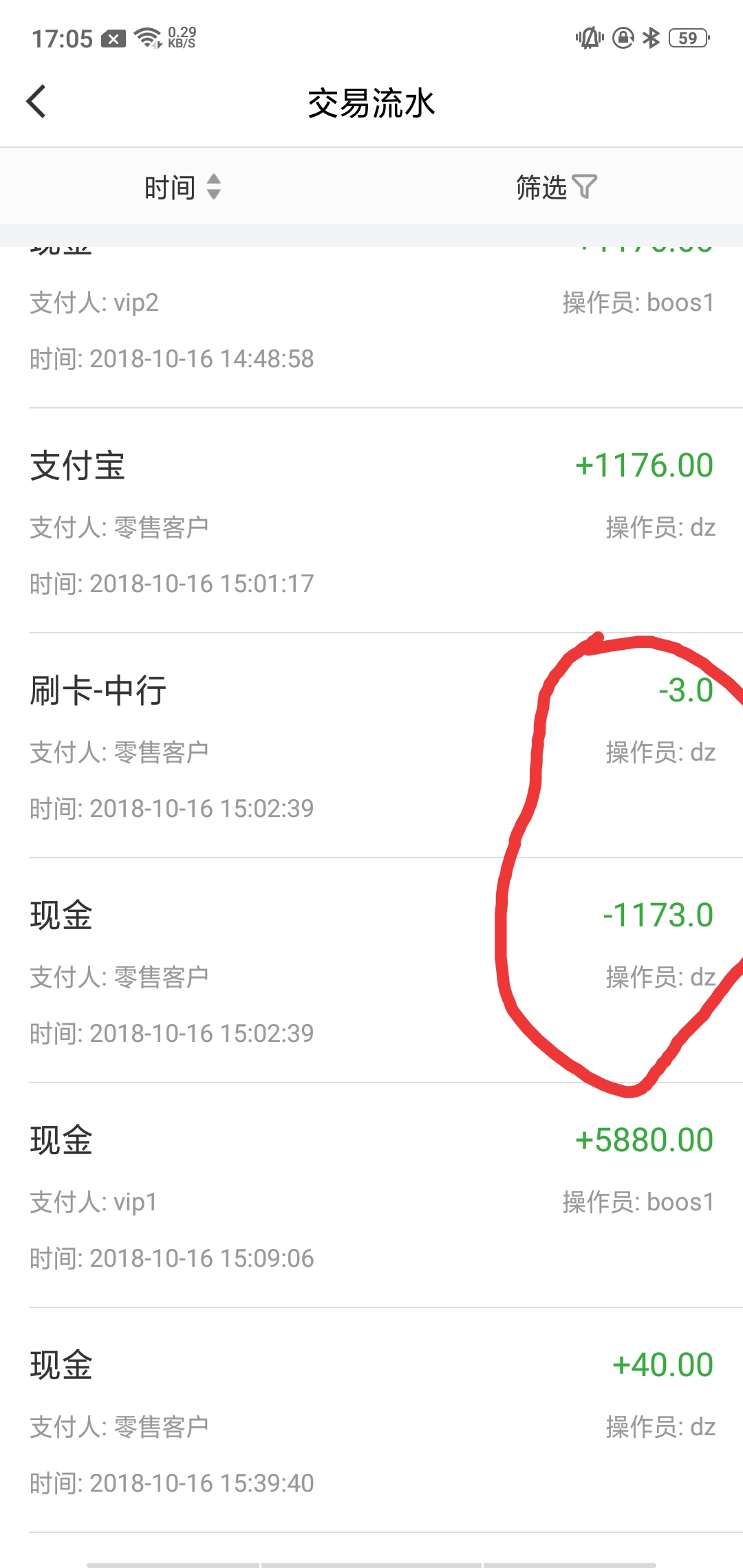Open the 现金 +5880.00 transaction by vip1
743x1568 pixels.
click(x=371, y=1195)
